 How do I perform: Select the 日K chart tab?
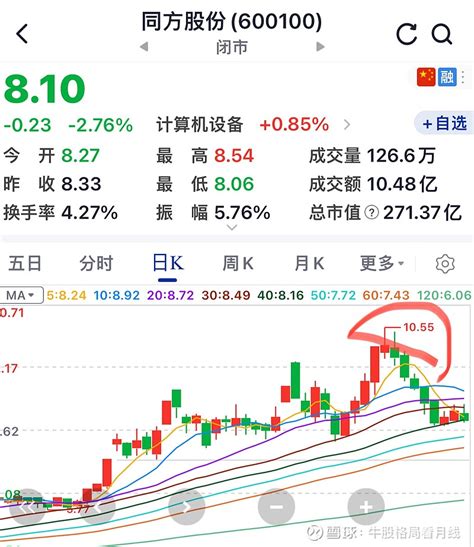coord(168,263)
